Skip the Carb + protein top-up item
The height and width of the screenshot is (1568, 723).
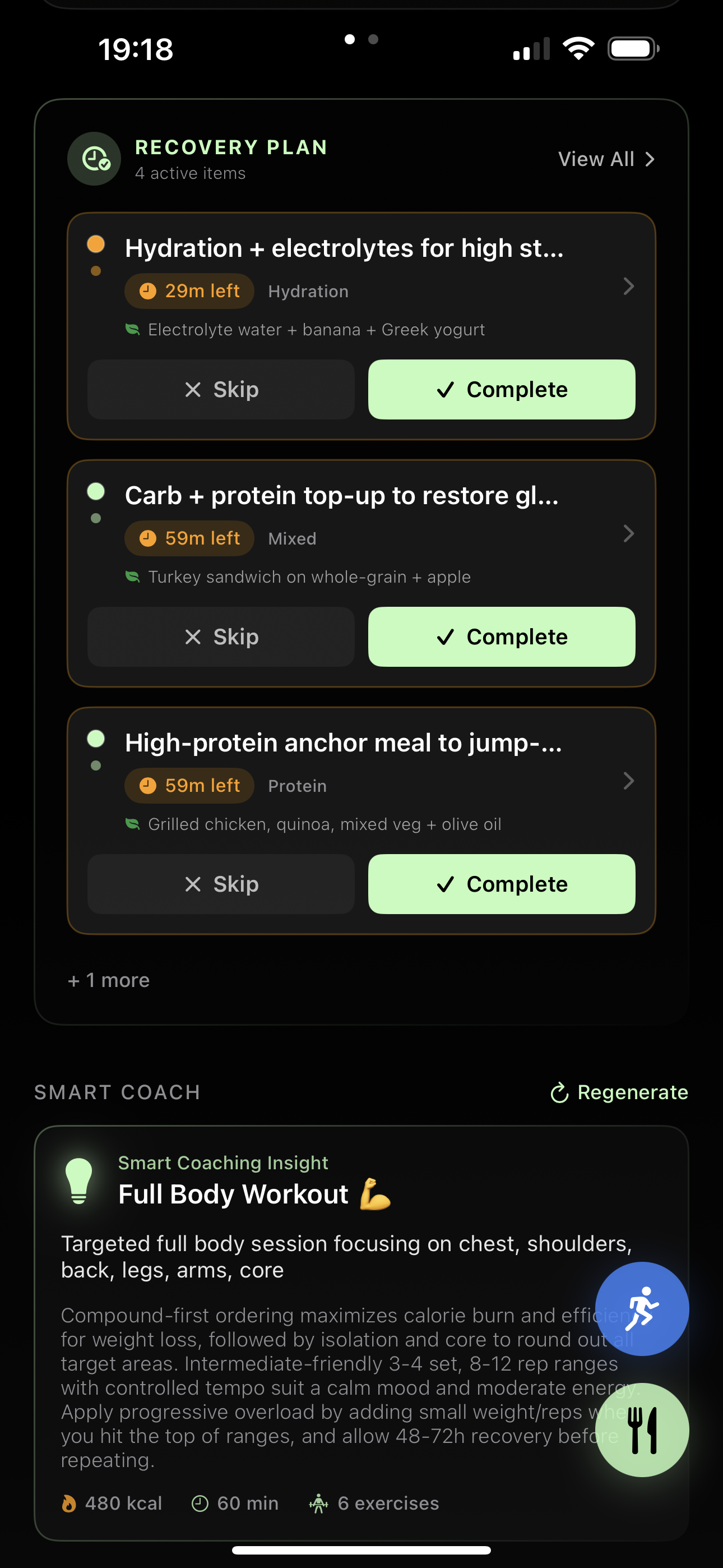pyautogui.click(x=221, y=637)
